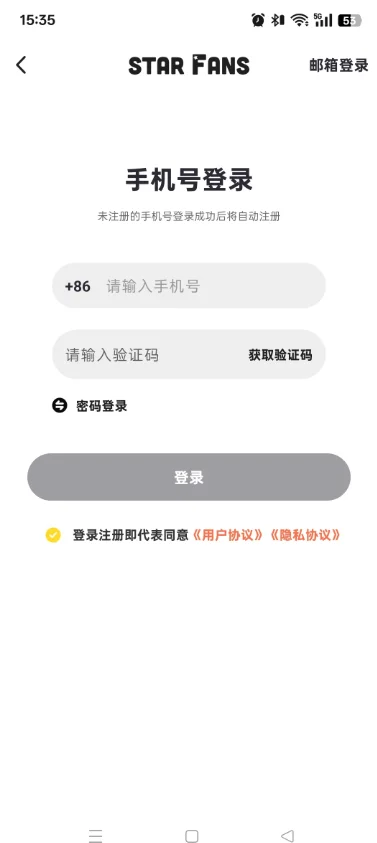Focus the 请输入手机号 phone number field
The image size is (377, 843).
click(x=210, y=286)
